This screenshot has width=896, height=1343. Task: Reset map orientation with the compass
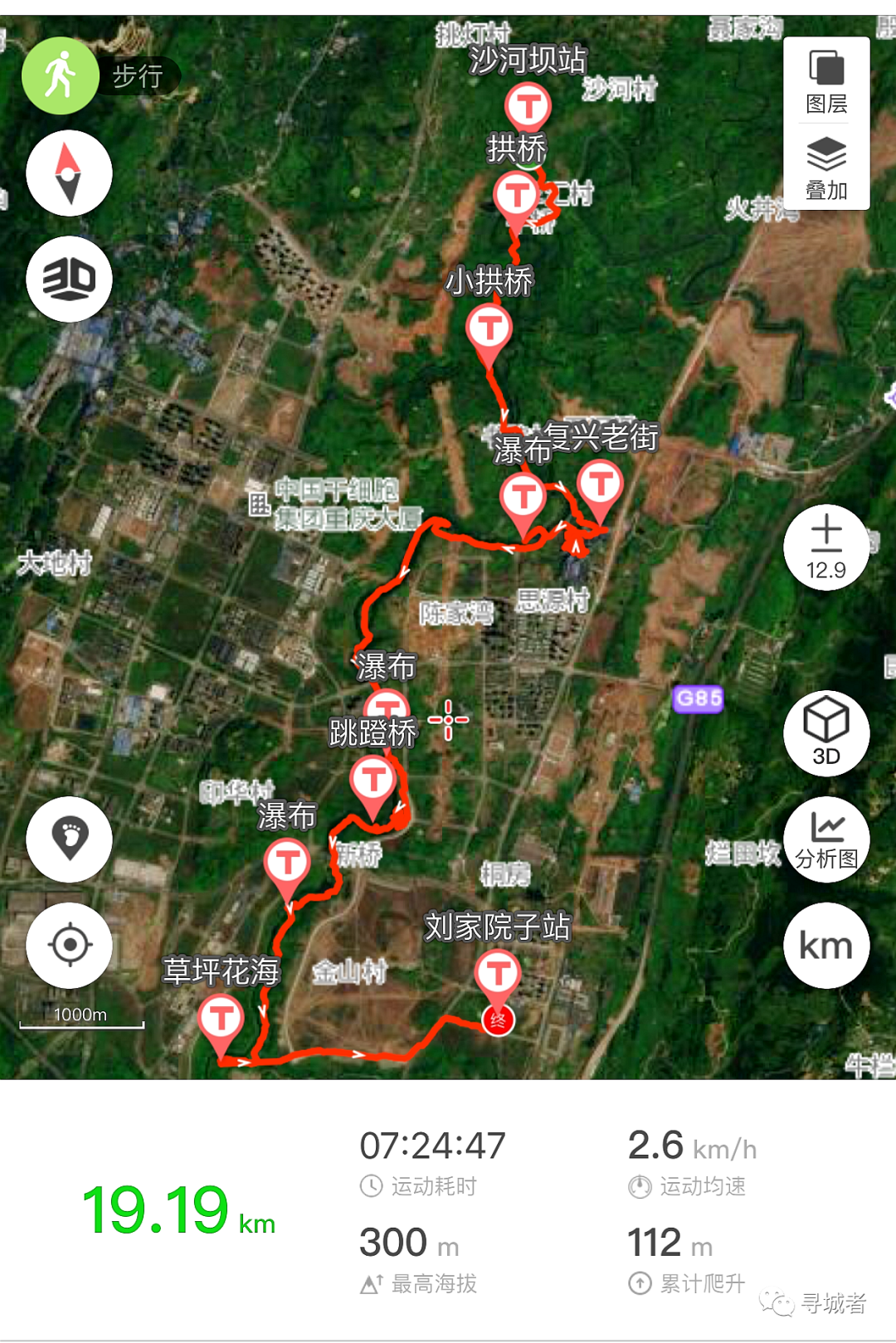69,173
